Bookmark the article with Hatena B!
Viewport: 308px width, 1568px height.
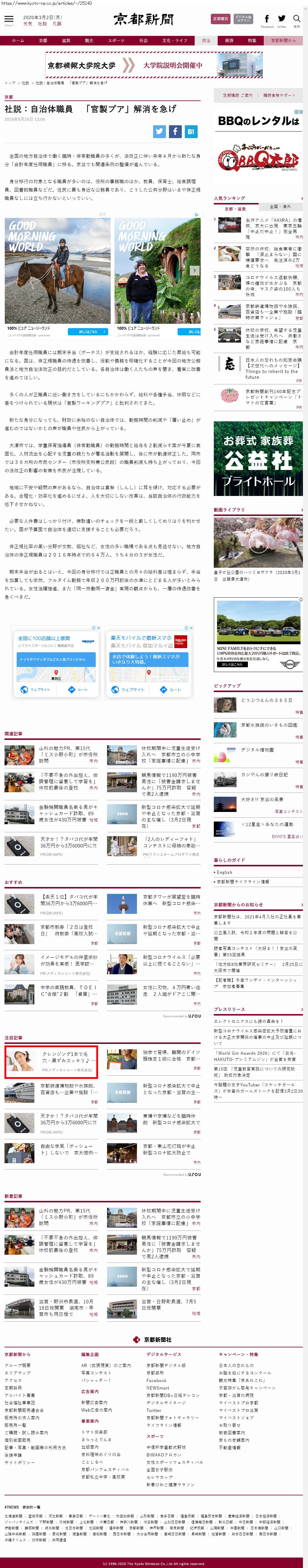190,131
